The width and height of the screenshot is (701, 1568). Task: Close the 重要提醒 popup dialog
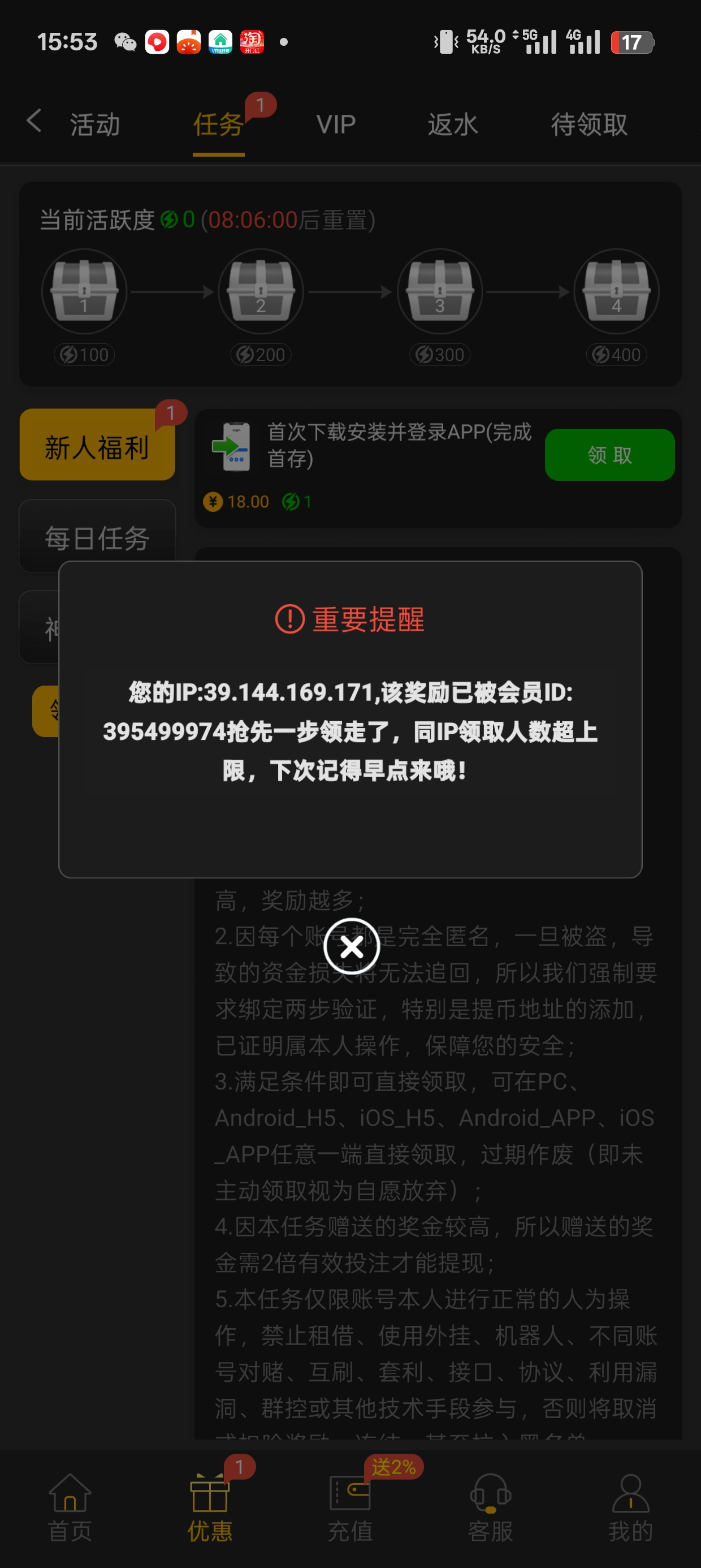tap(352, 946)
